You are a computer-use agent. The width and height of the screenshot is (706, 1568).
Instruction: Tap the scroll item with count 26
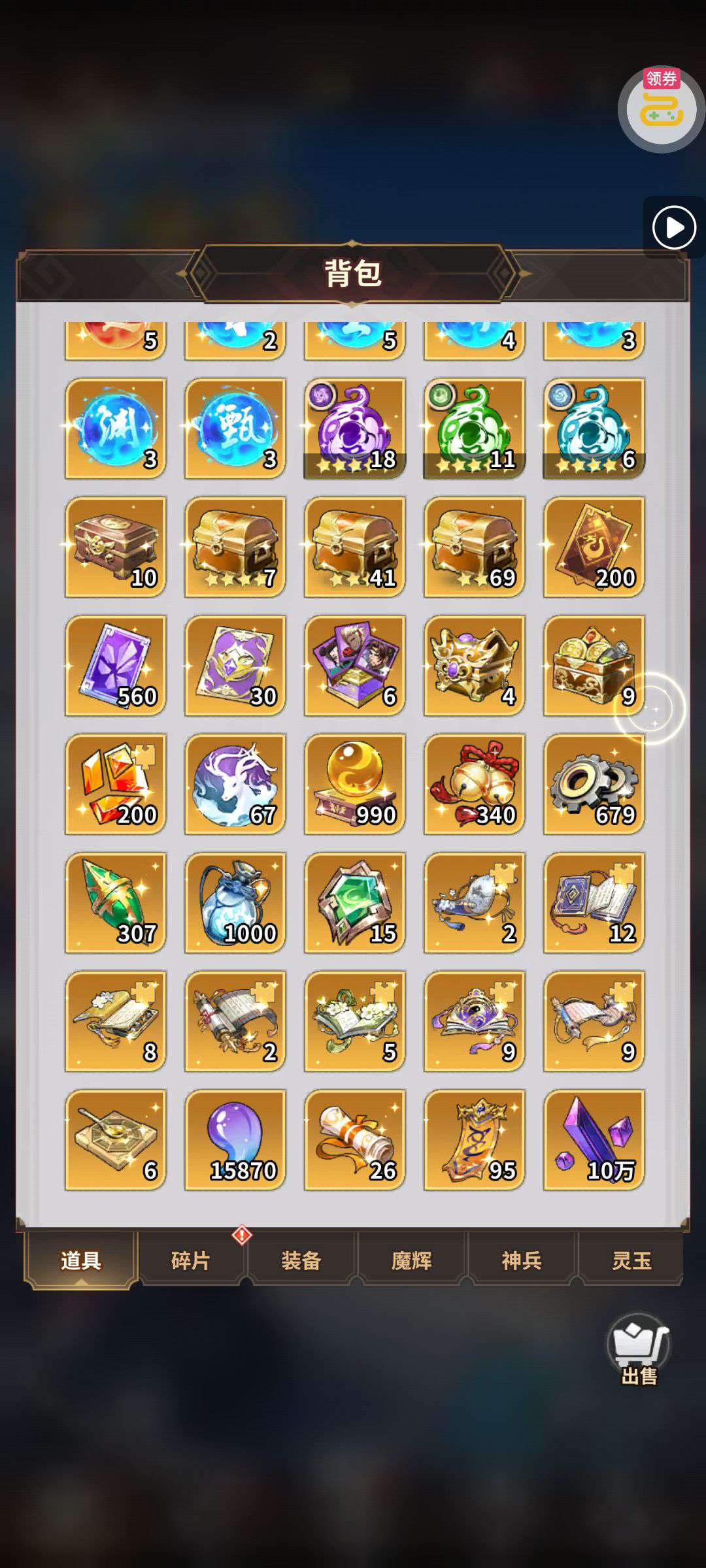[x=354, y=1139]
